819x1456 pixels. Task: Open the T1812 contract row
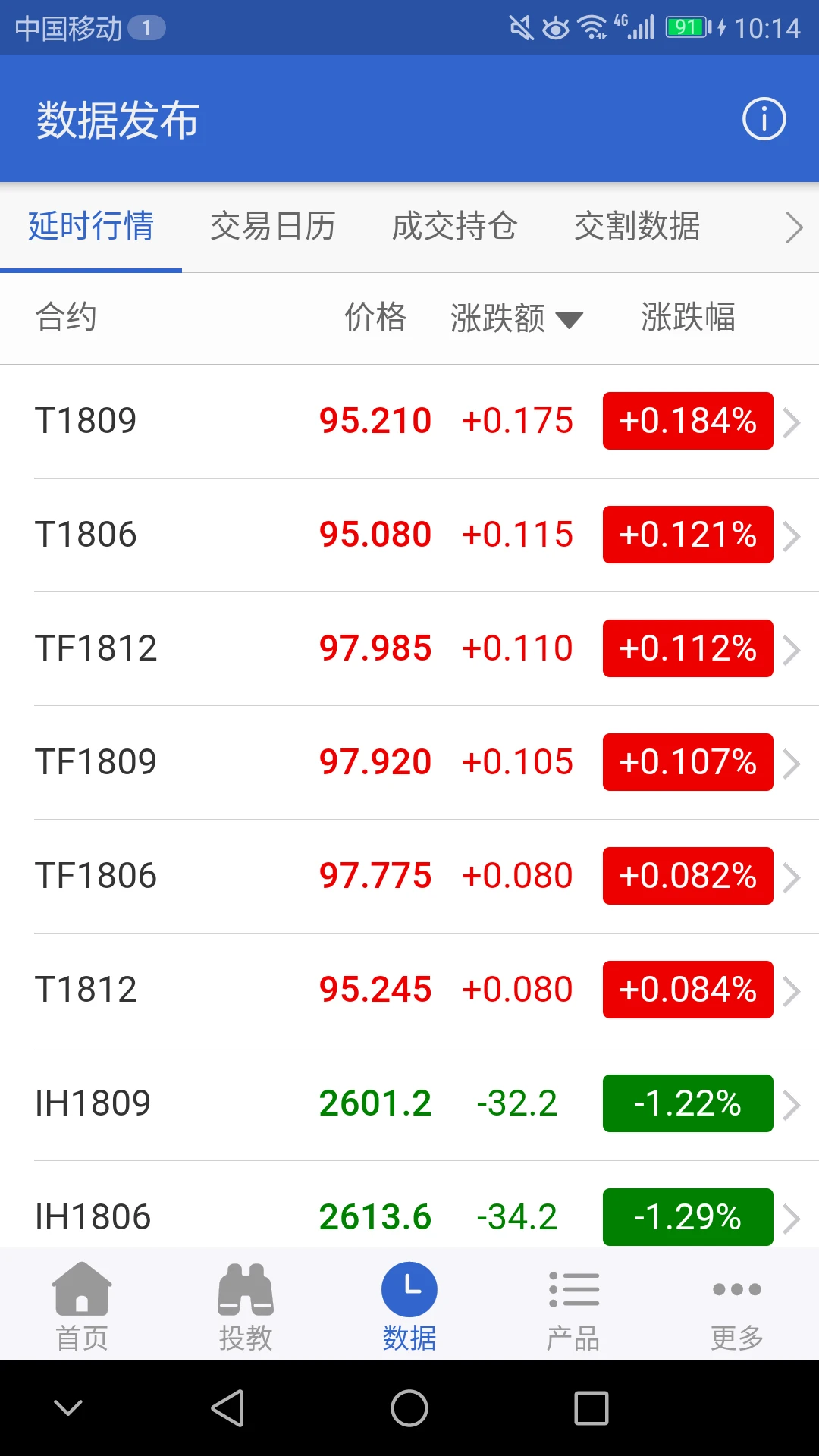409,990
